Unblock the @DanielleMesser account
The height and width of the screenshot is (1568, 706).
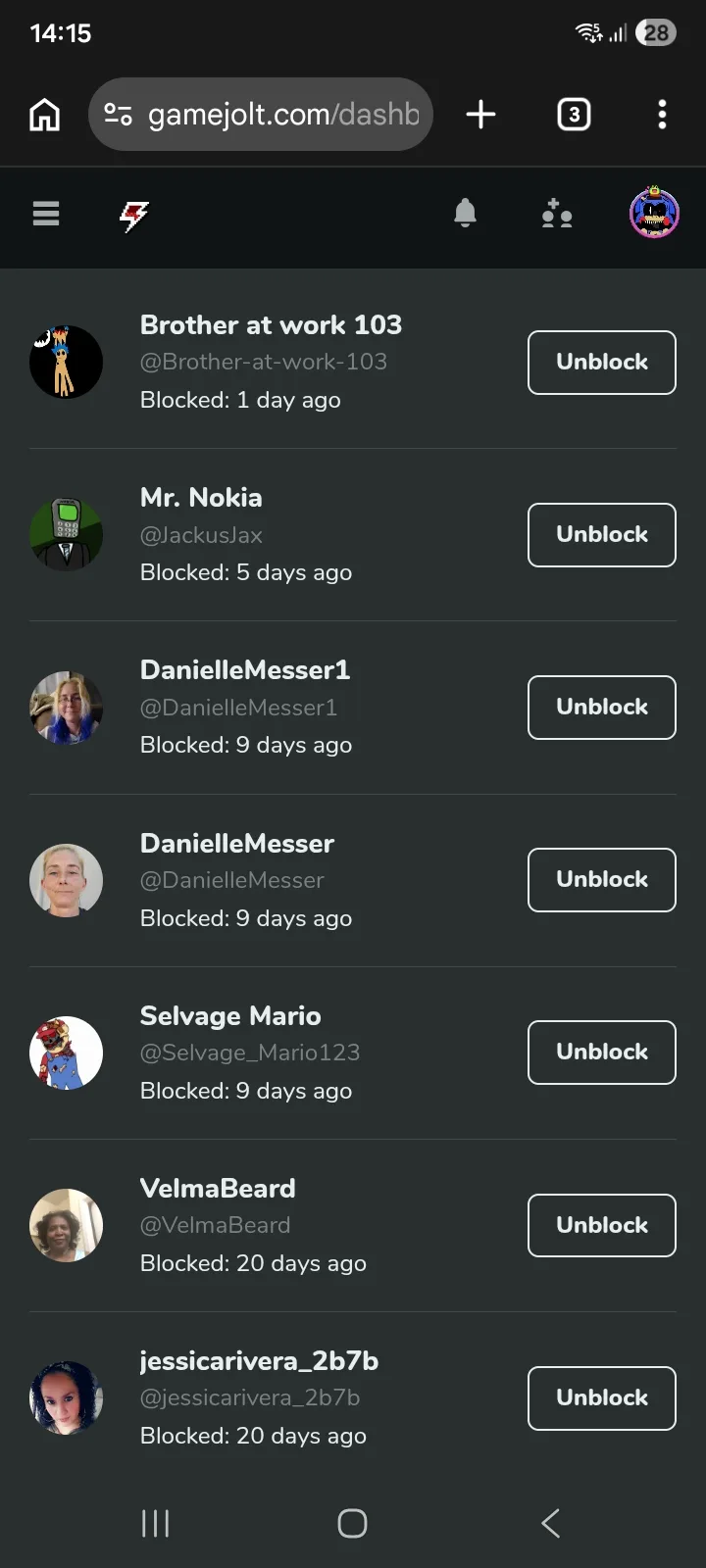[x=602, y=880]
